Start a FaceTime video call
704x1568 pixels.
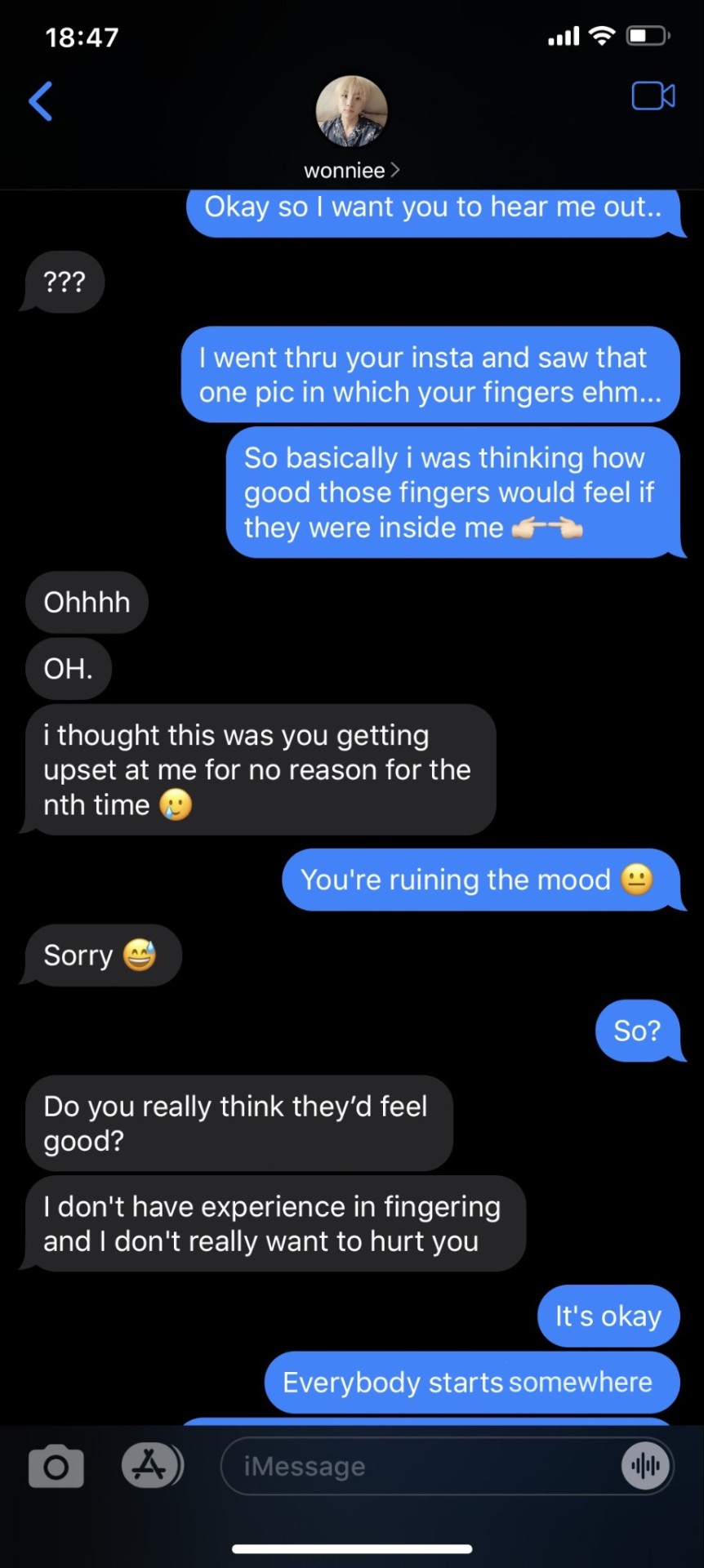click(x=653, y=96)
